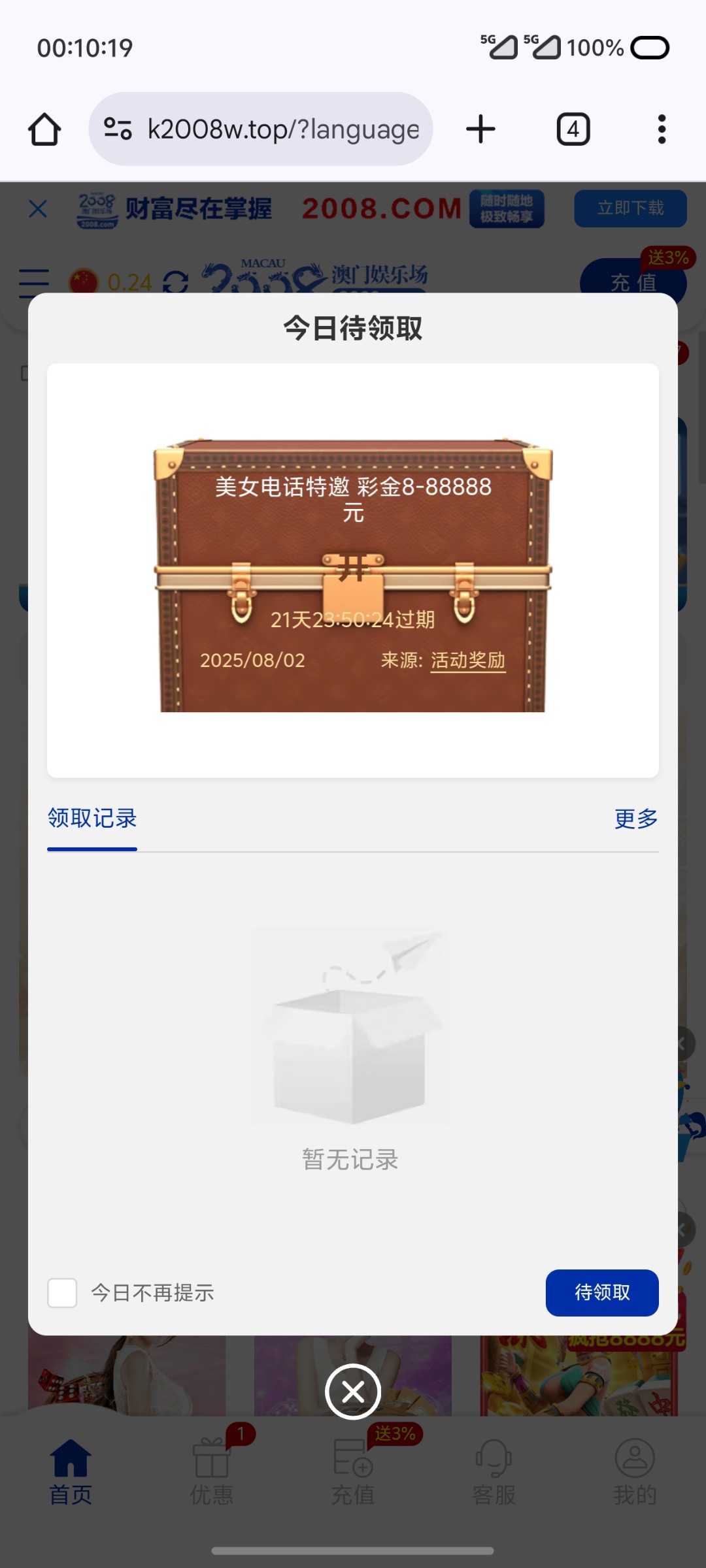Tap the k2008w.top address bar
706x1568 pixels.
pyautogui.click(x=282, y=129)
